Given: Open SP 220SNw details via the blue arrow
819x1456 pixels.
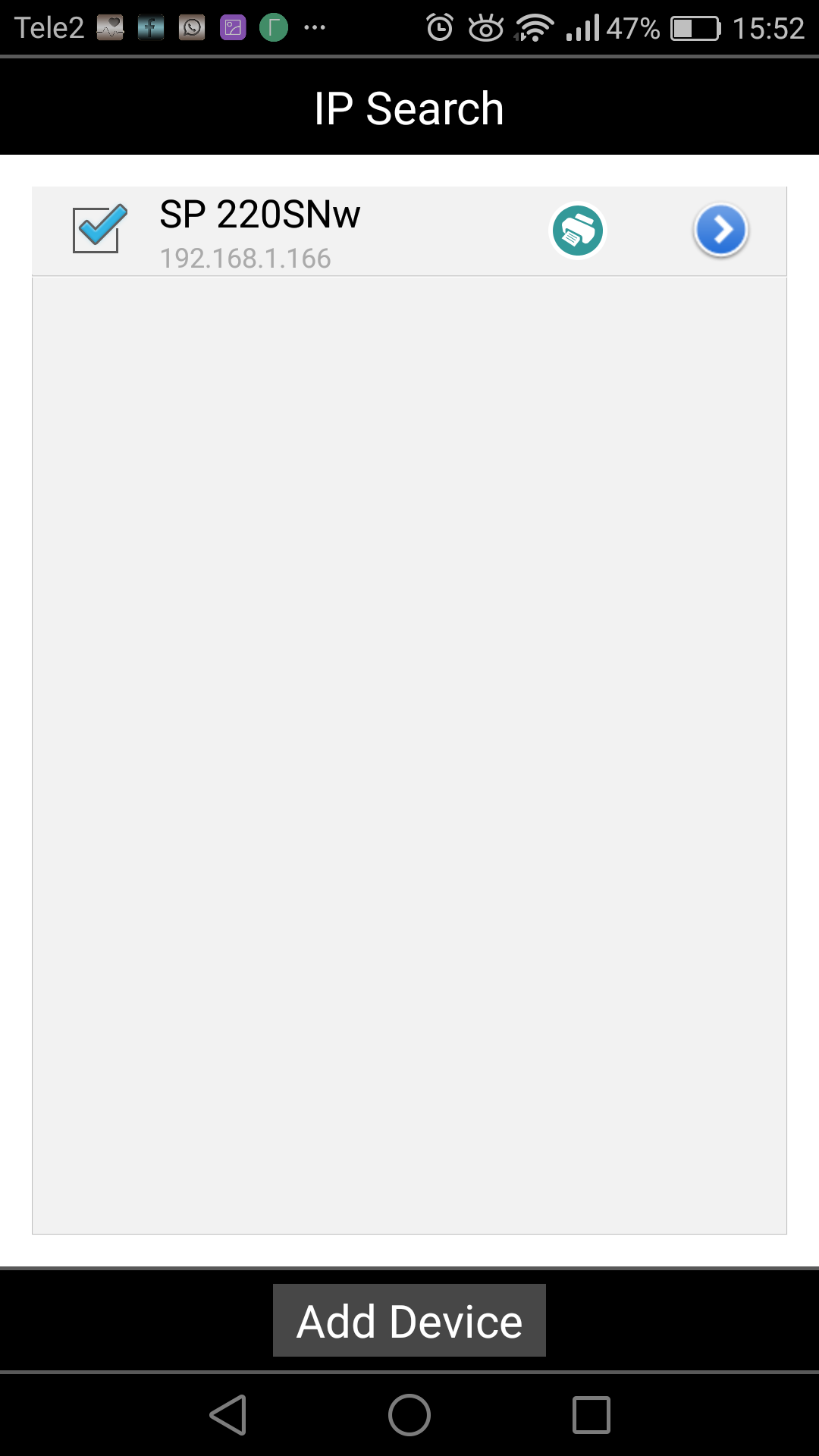Looking at the screenshot, I should [720, 230].
